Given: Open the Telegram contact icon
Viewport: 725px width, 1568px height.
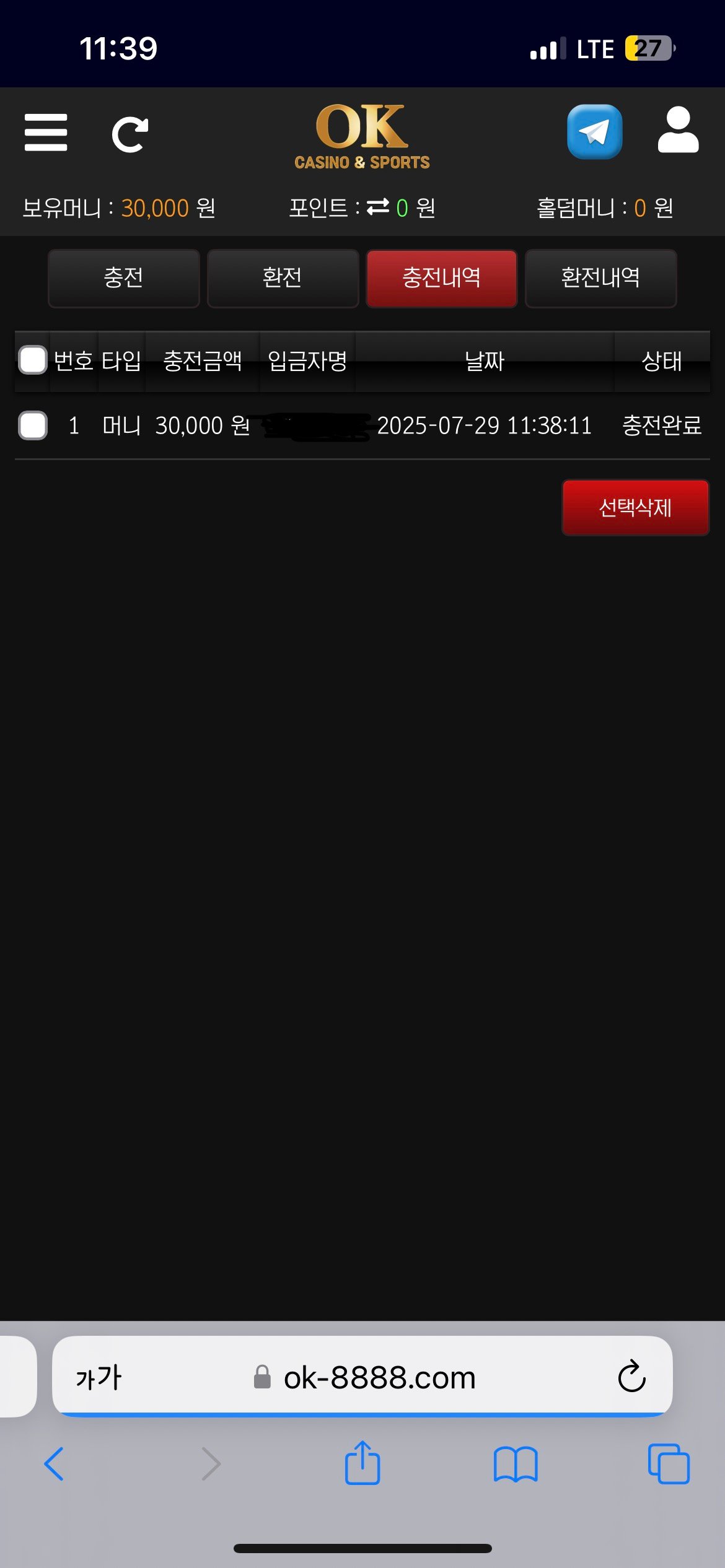Looking at the screenshot, I should point(594,132).
